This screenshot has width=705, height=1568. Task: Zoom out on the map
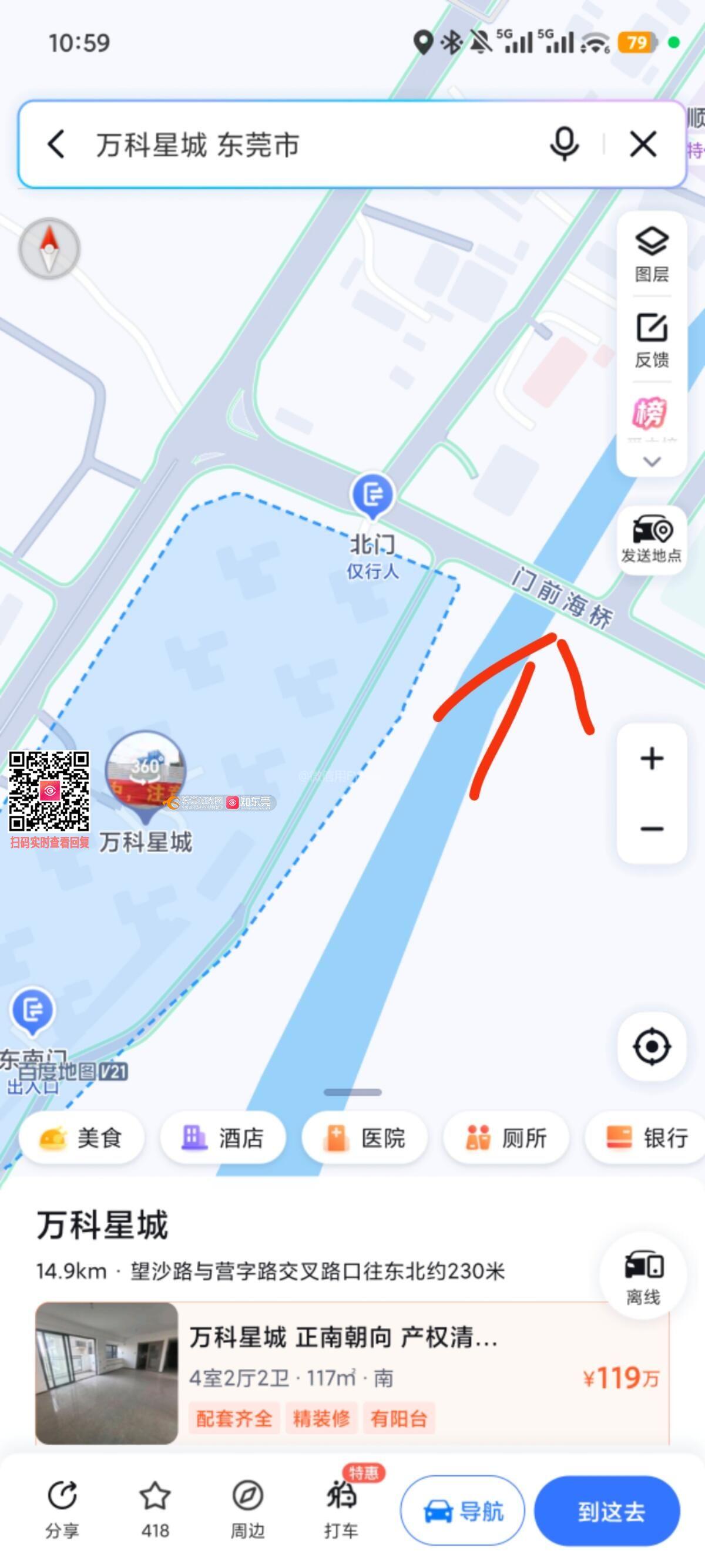point(652,829)
